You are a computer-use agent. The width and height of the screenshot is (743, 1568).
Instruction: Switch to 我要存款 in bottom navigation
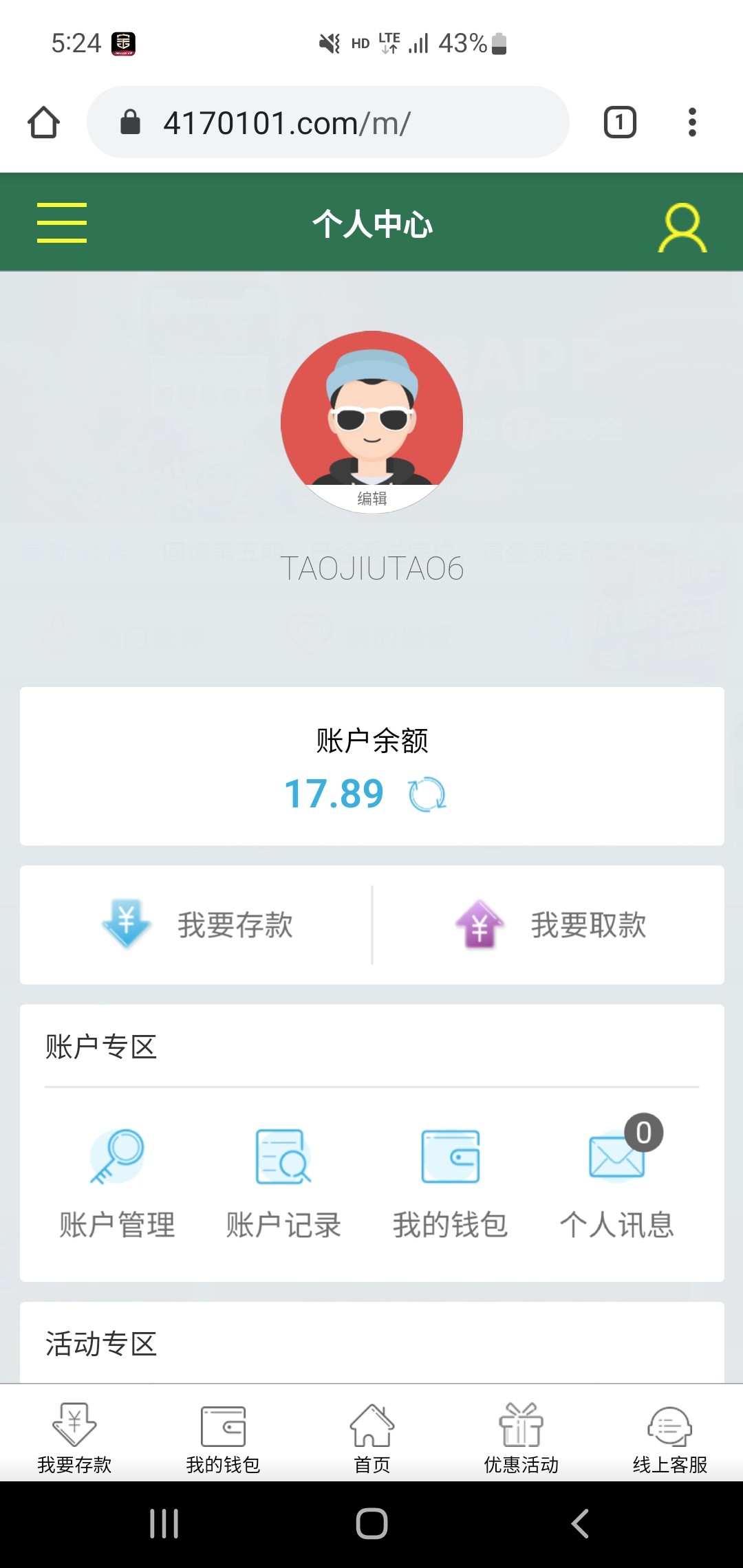coord(74,1437)
